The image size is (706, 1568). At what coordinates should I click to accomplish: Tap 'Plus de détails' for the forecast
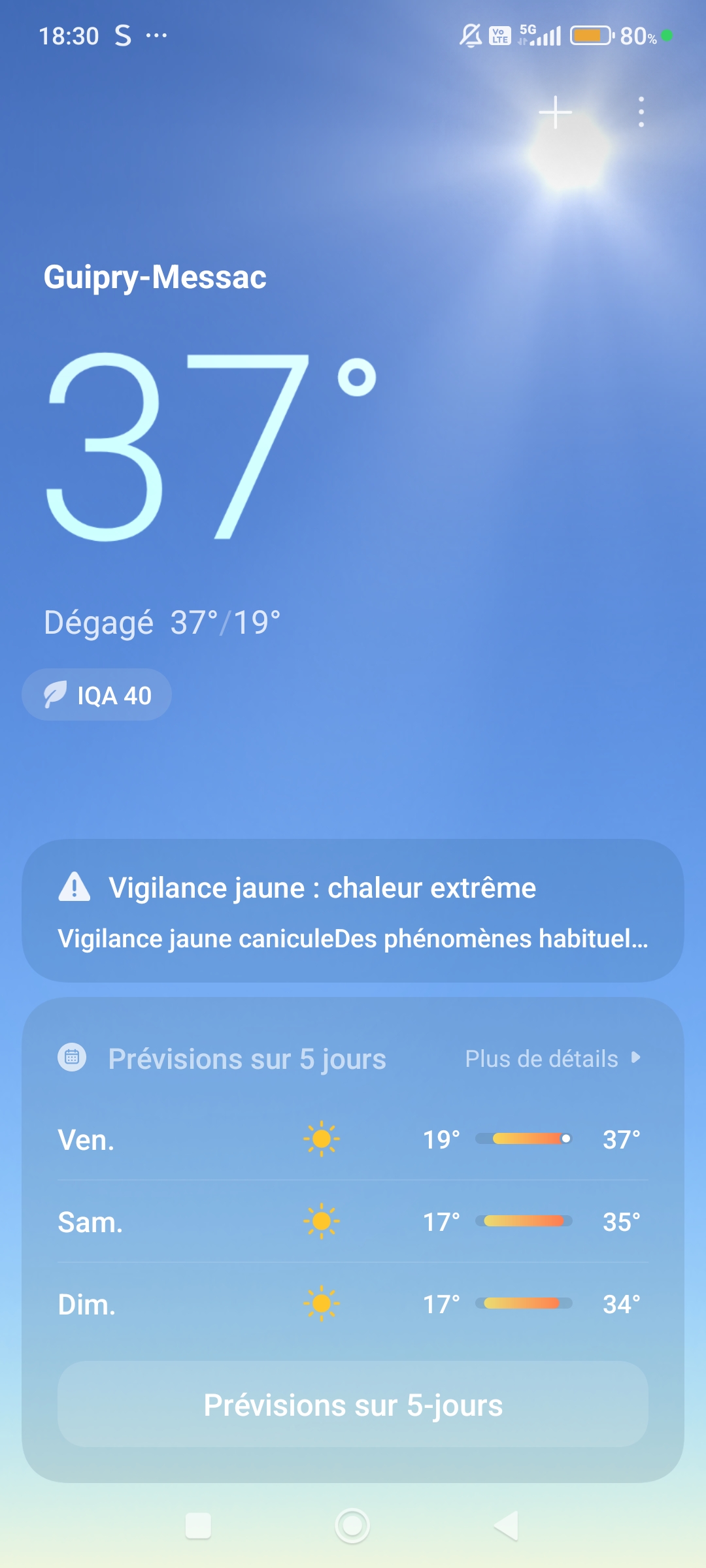pyautogui.click(x=552, y=1058)
